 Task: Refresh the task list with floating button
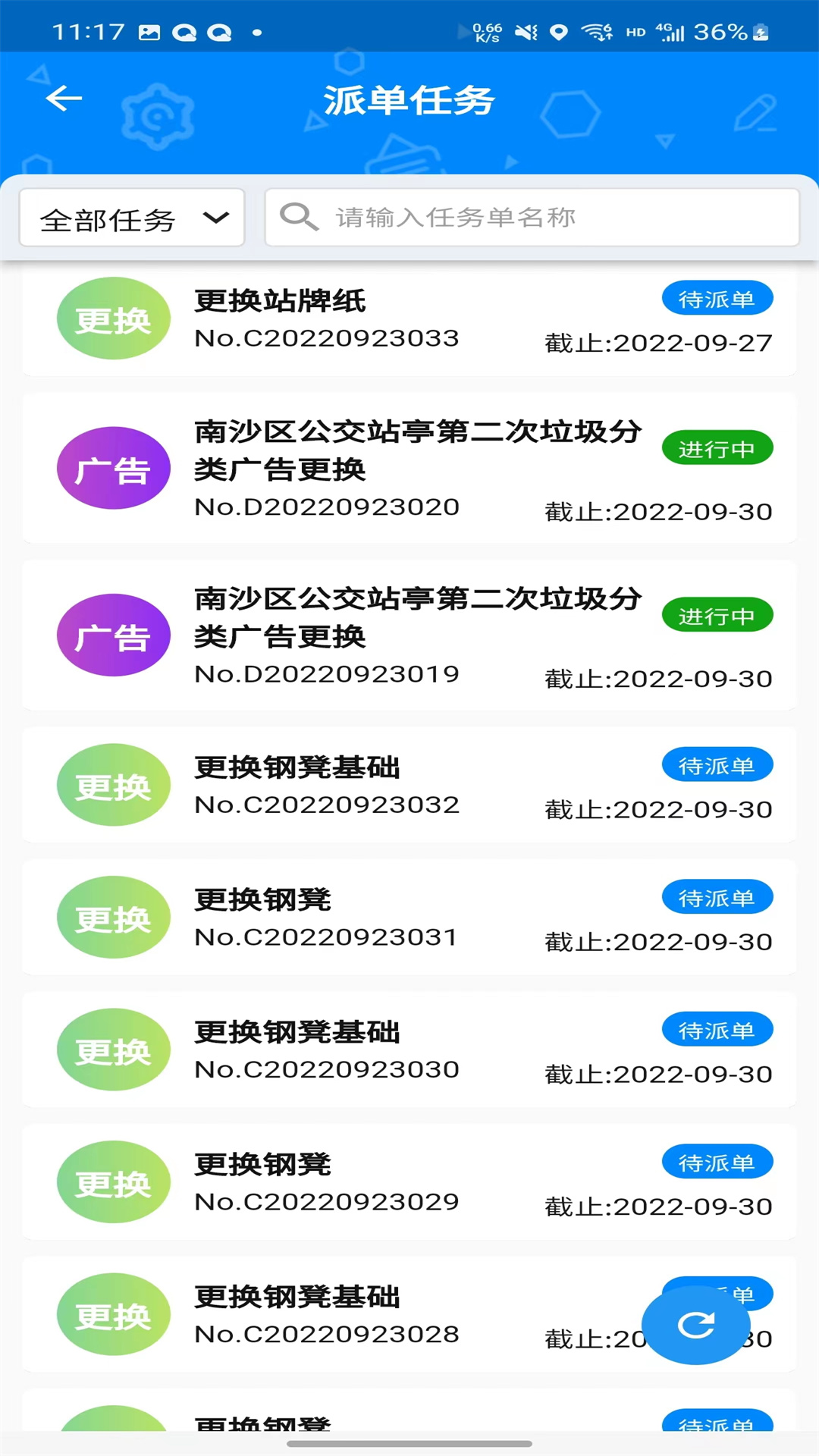coord(695,1325)
